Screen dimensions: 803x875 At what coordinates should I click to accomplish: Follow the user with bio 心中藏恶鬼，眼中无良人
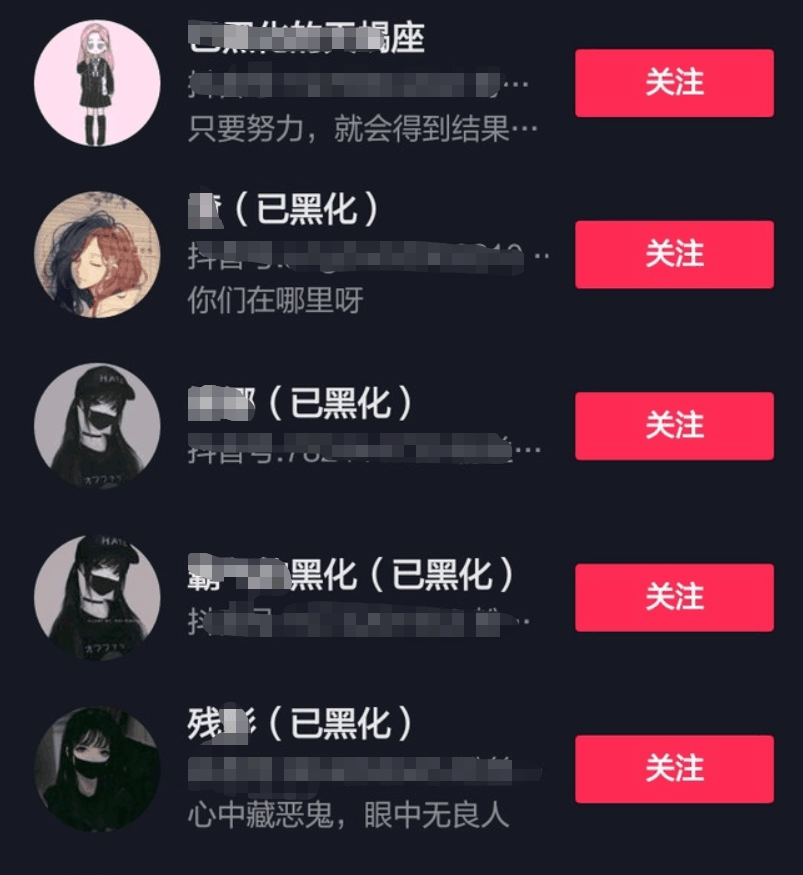pos(674,768)
